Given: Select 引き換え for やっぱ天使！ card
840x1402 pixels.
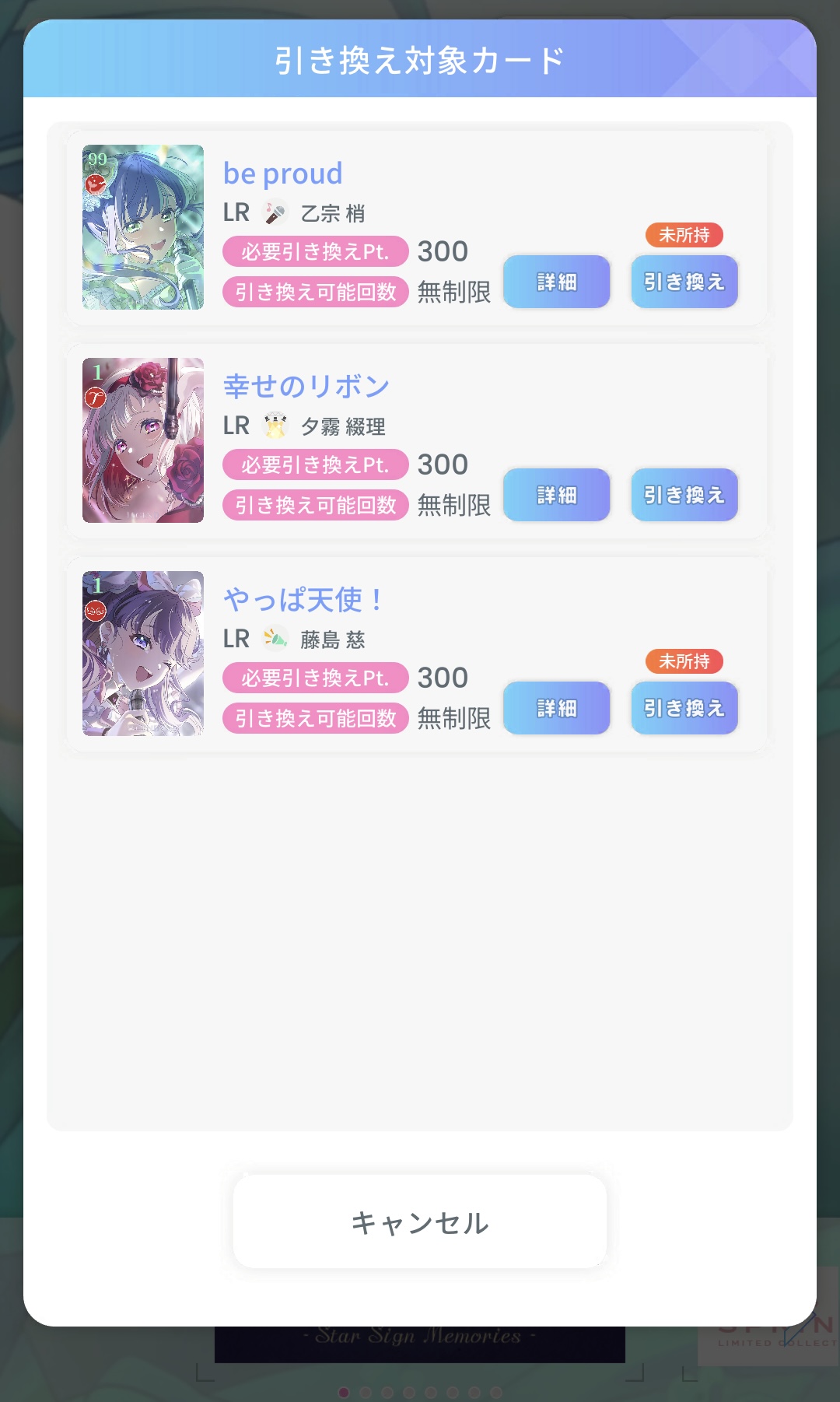Looking at the screenshot, I should (684, 708).
